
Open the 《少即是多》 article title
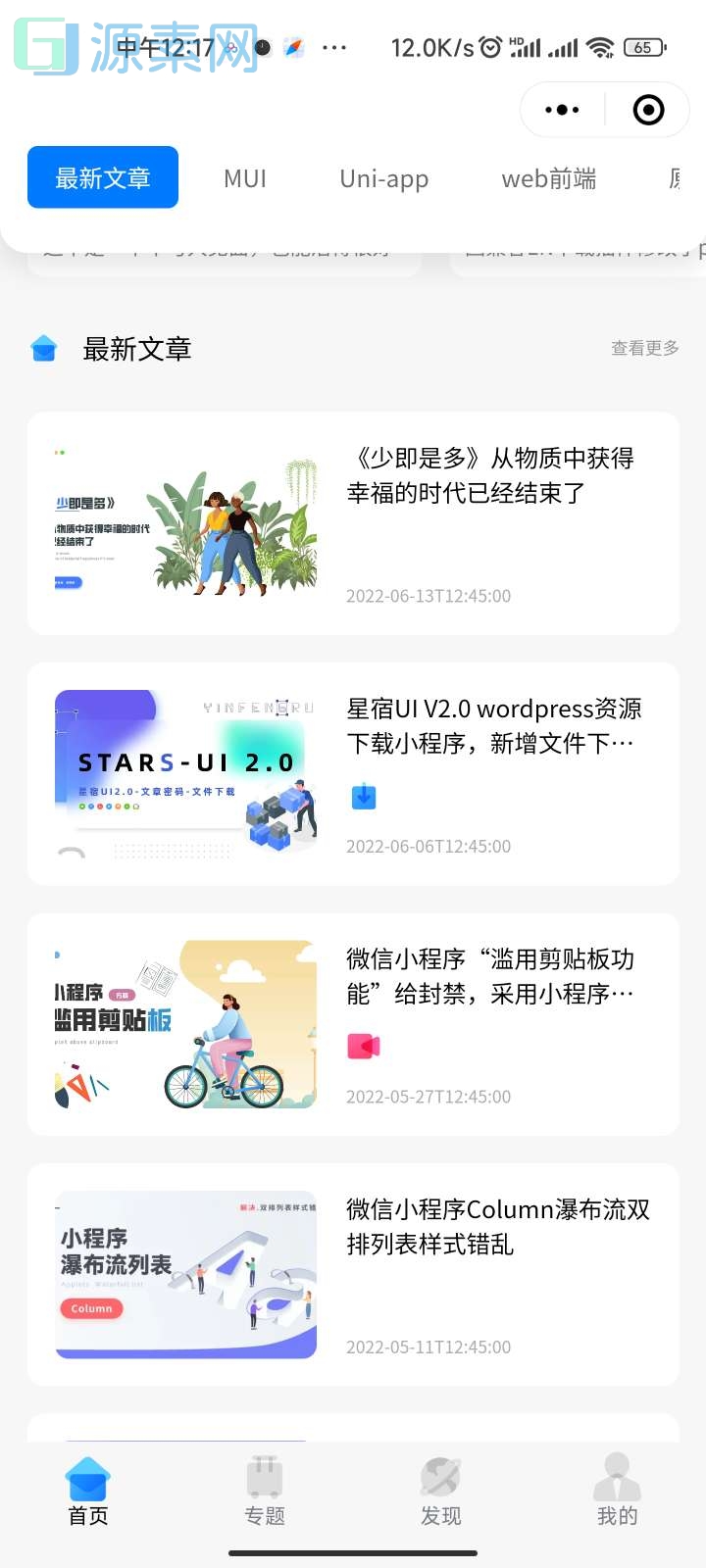click(490, 476)
